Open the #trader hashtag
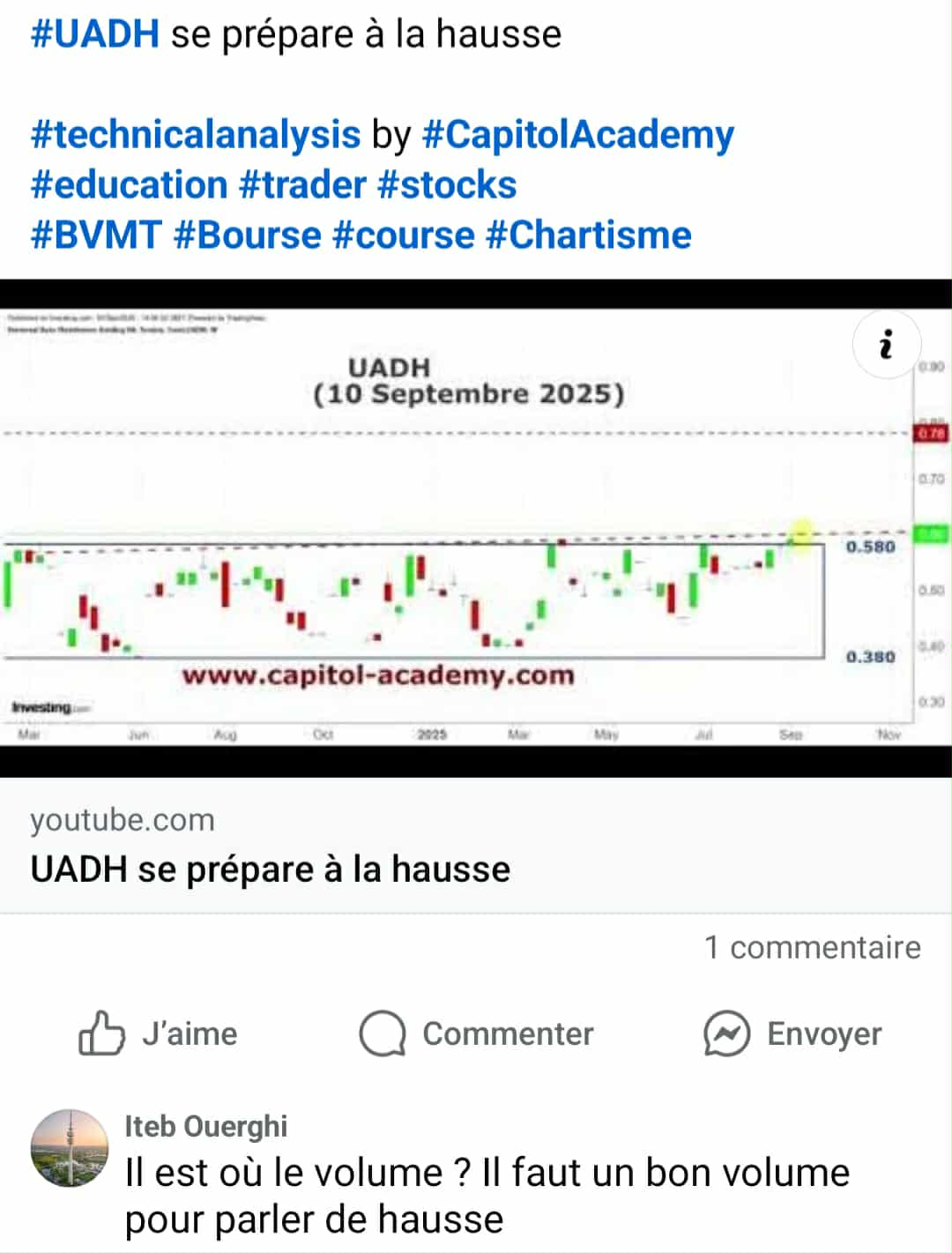 (x=302, y=185)
